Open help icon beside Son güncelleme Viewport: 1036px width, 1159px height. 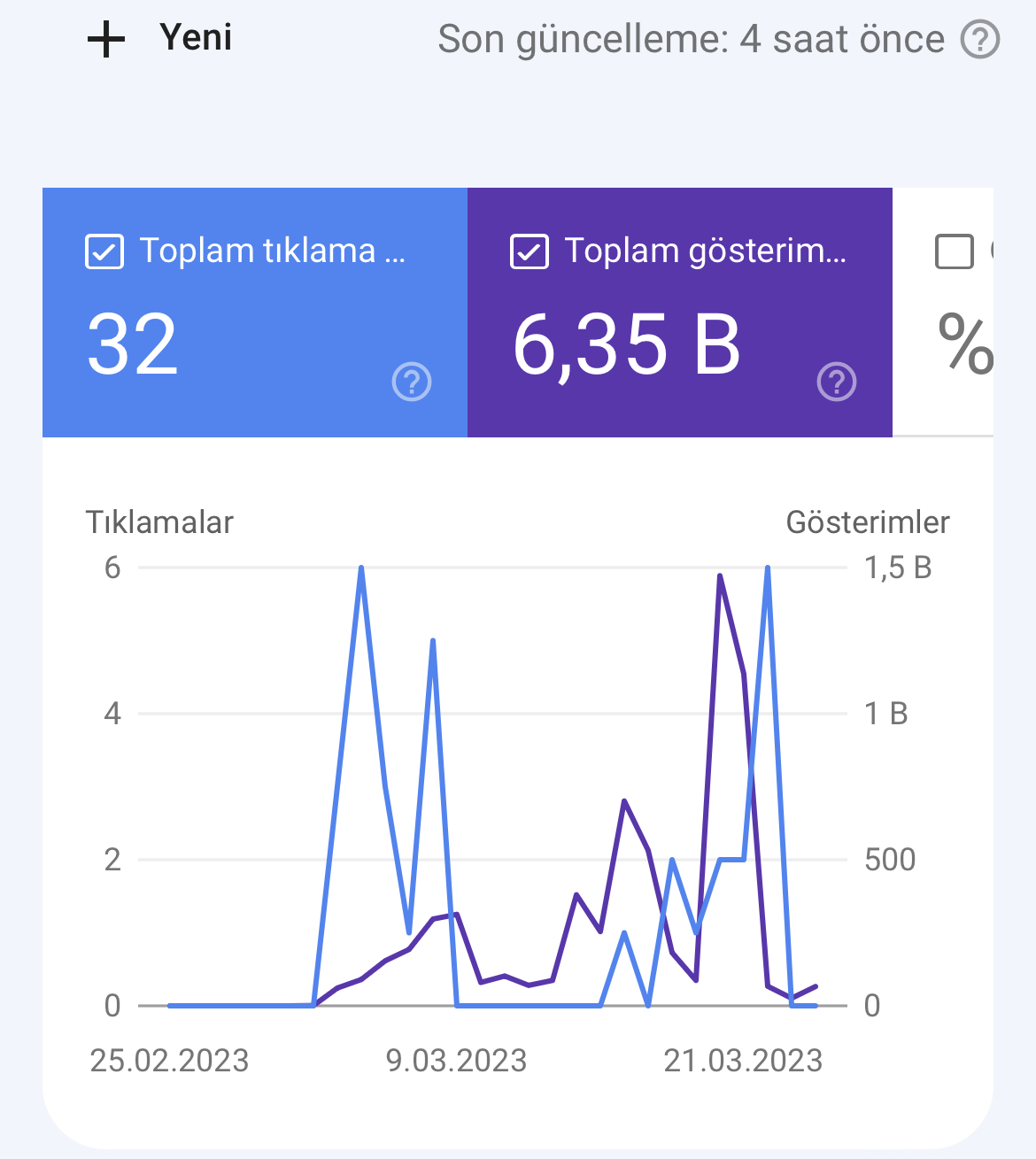click(980, 40)
